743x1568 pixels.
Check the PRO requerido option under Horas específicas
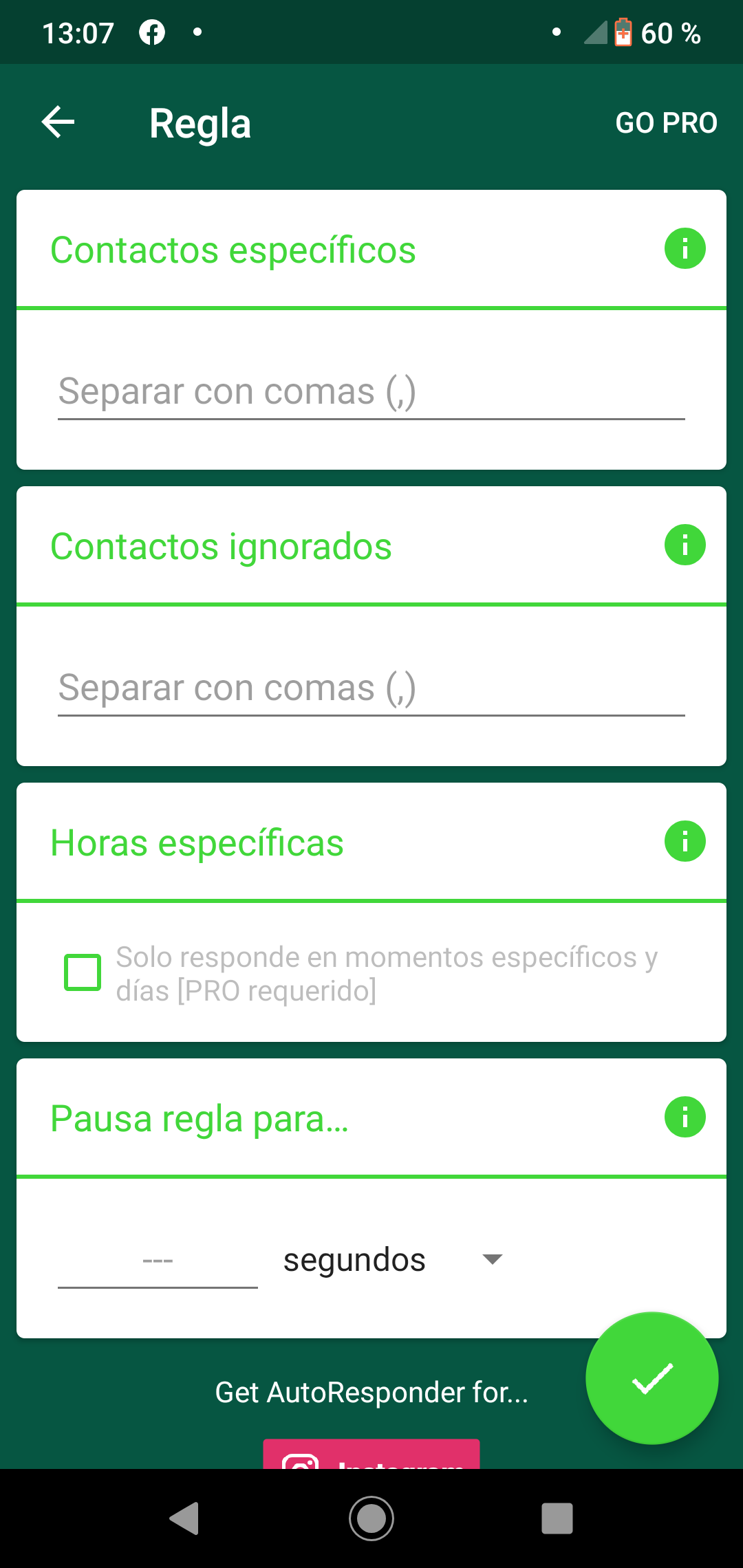(x=82, y=972)
